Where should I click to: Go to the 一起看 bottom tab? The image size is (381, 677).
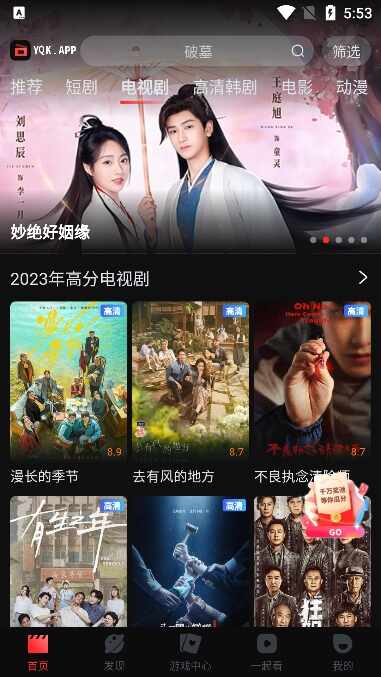pyautogui.click(x=267, y=652)
